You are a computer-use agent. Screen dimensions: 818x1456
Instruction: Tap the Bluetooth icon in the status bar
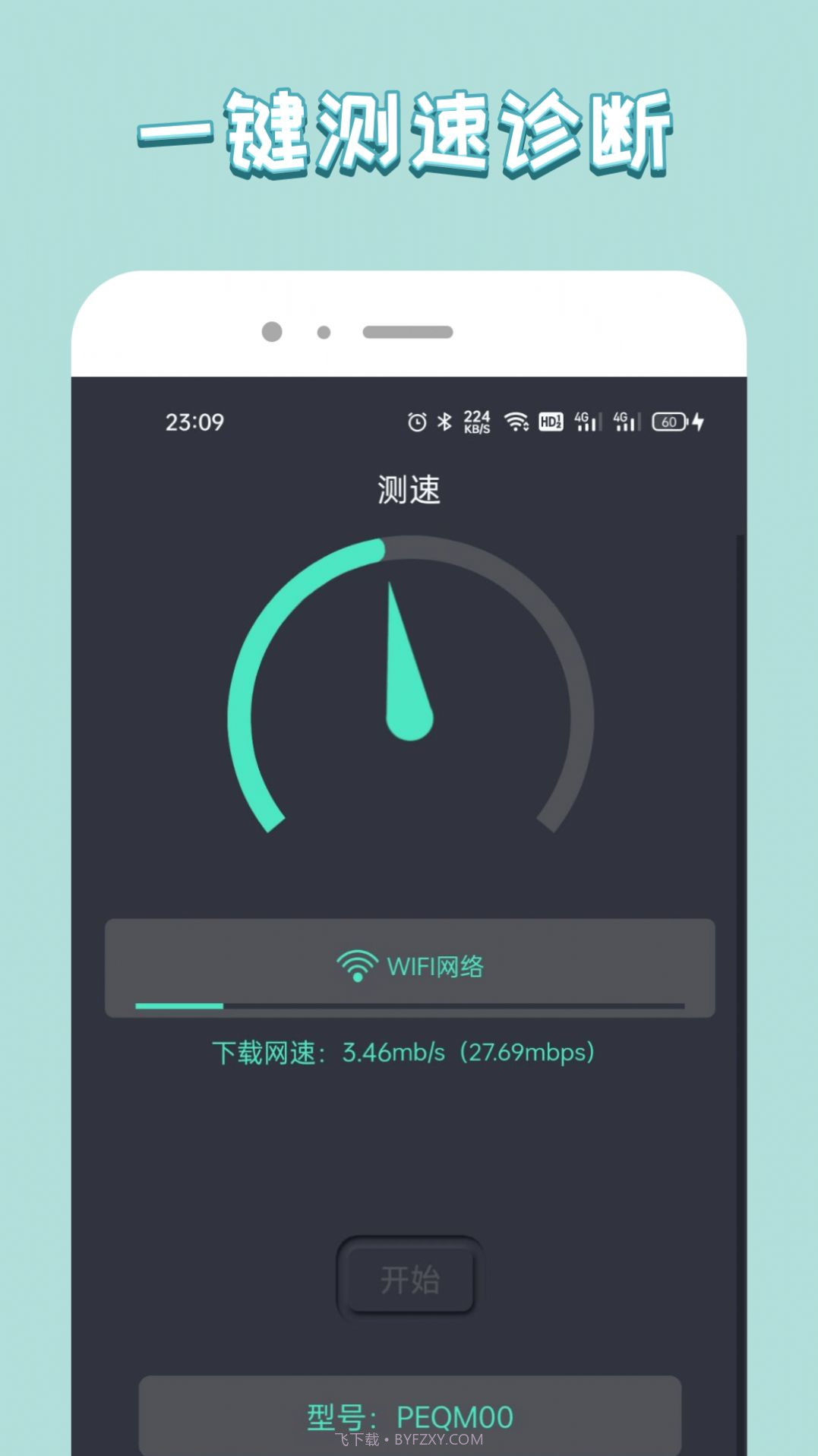pyautogui.click(x=444, y=421)
